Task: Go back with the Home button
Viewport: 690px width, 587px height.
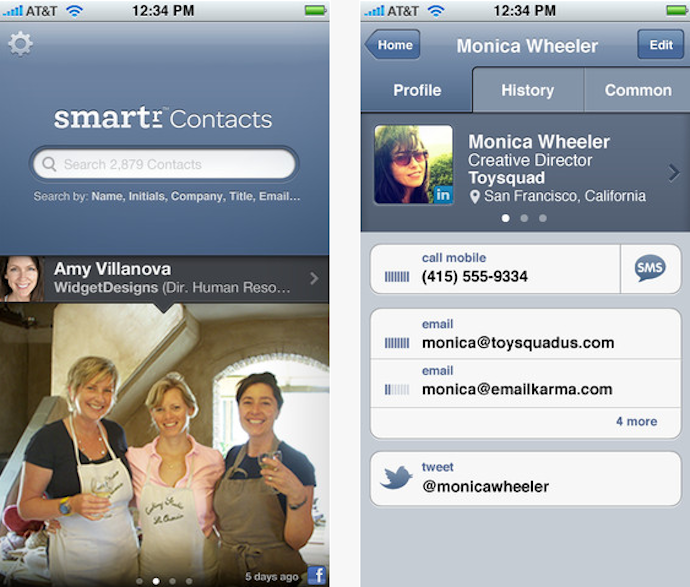Action: pyautogui.click(x=393, y=45)
